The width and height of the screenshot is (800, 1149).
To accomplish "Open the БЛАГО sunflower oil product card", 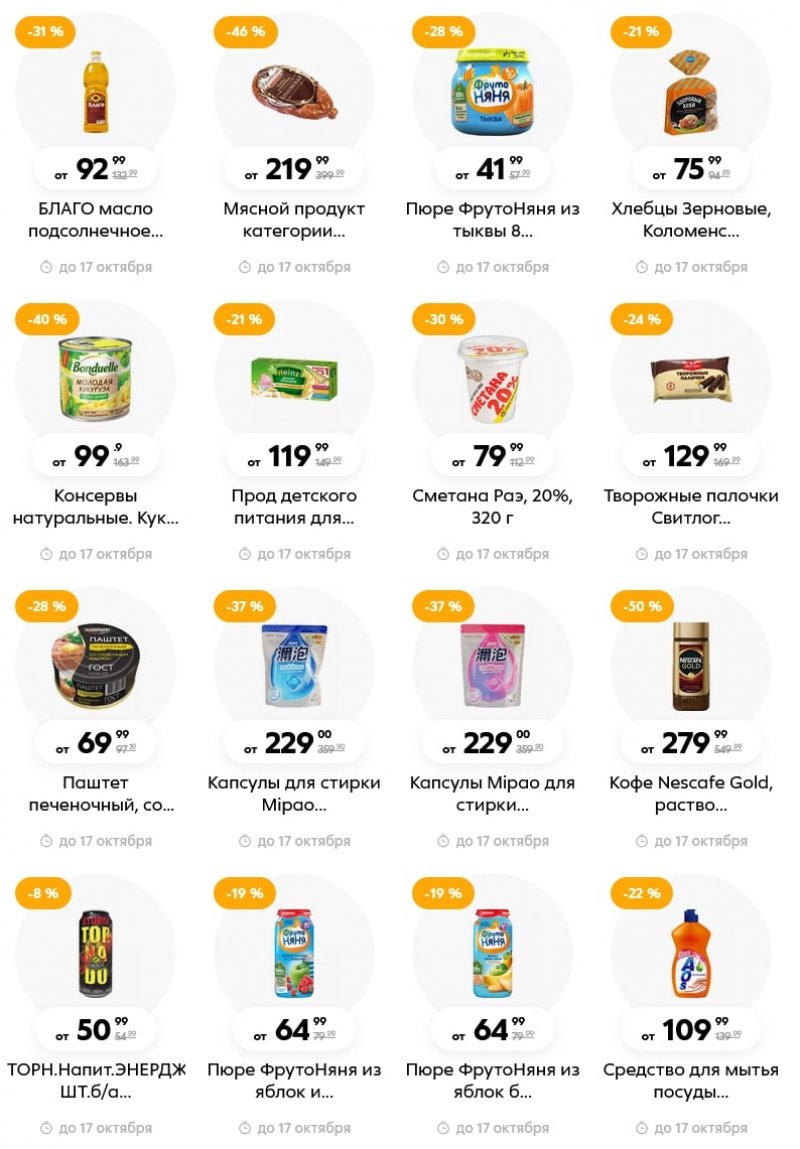I will [x=96, y=93].
